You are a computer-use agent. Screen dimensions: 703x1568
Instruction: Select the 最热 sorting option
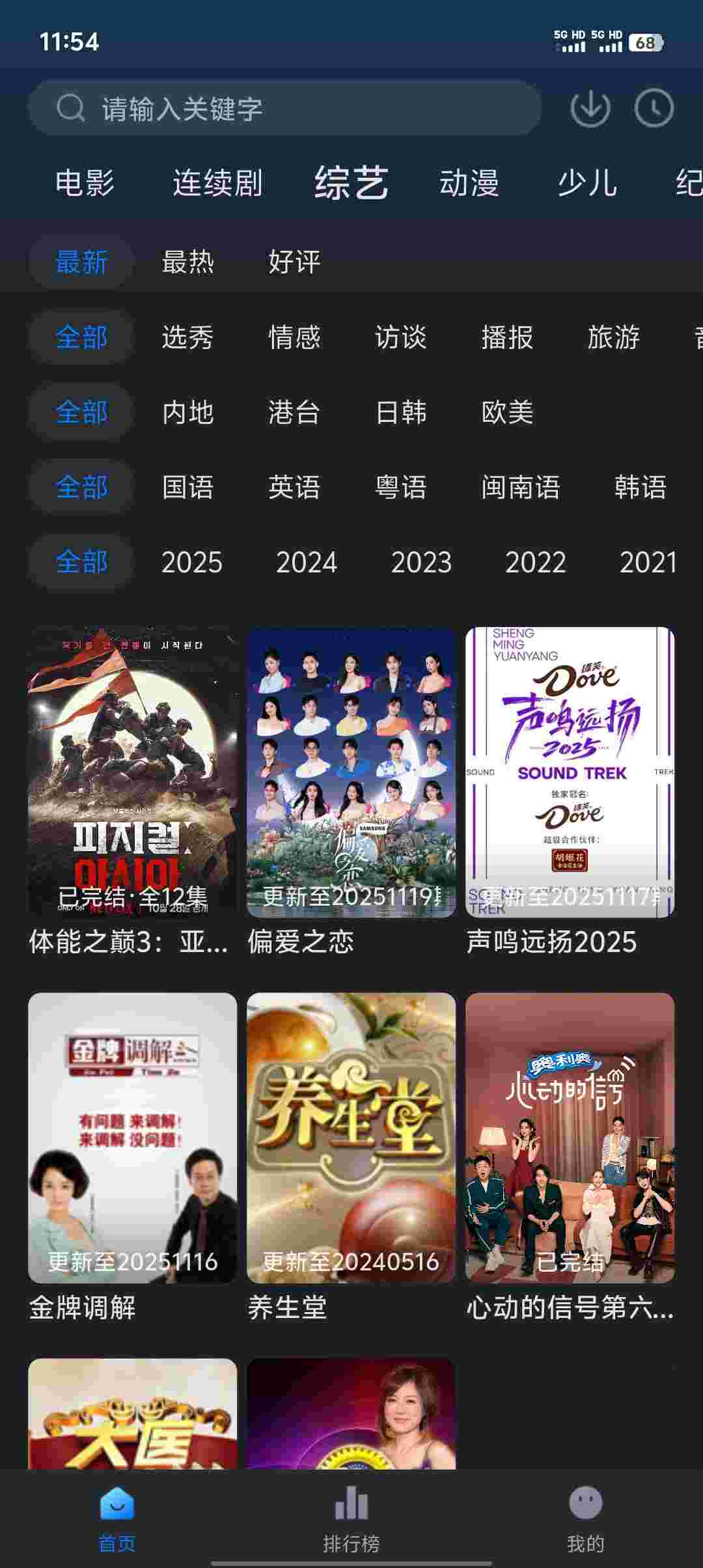click(x=187, y=262)
